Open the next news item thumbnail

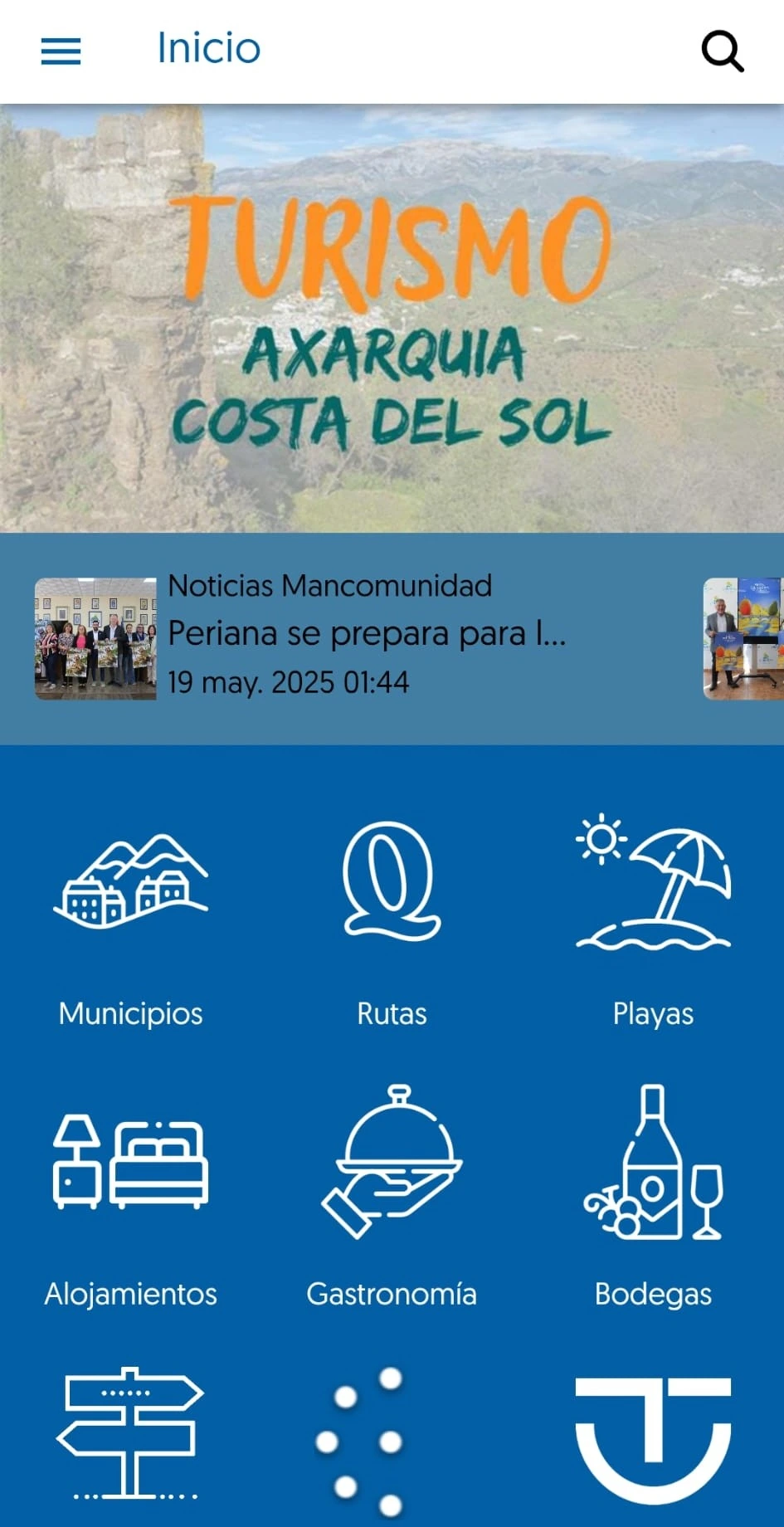tap(743, 638)
